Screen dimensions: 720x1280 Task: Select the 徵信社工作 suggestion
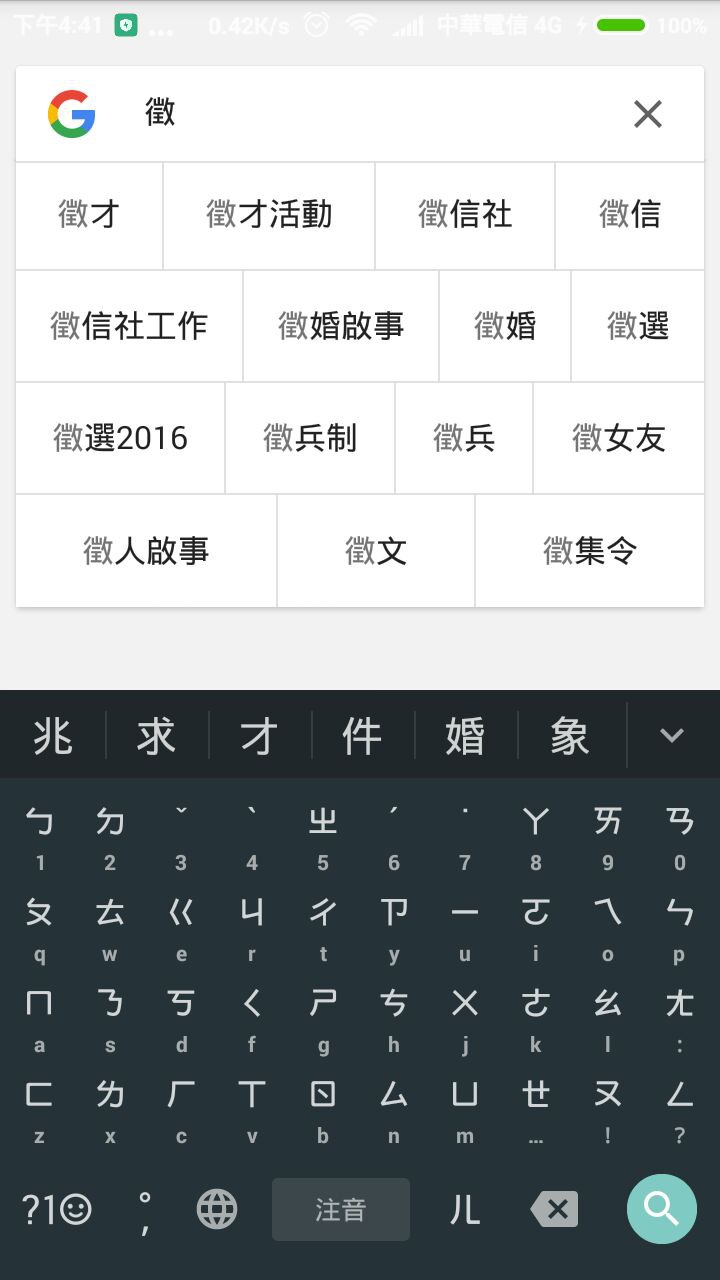click(x=129, y=326)
